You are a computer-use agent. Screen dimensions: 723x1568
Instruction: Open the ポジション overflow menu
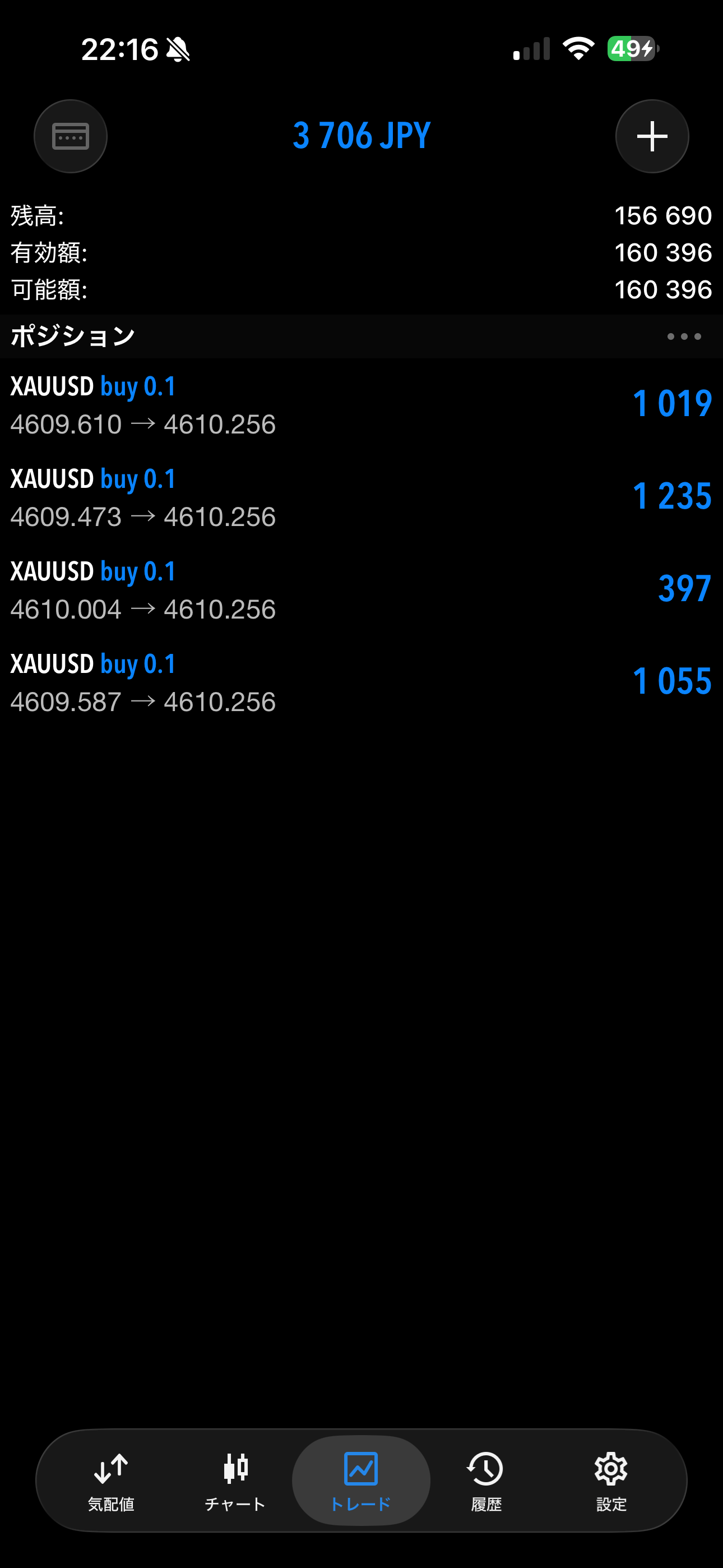click(x=683, y=336)
